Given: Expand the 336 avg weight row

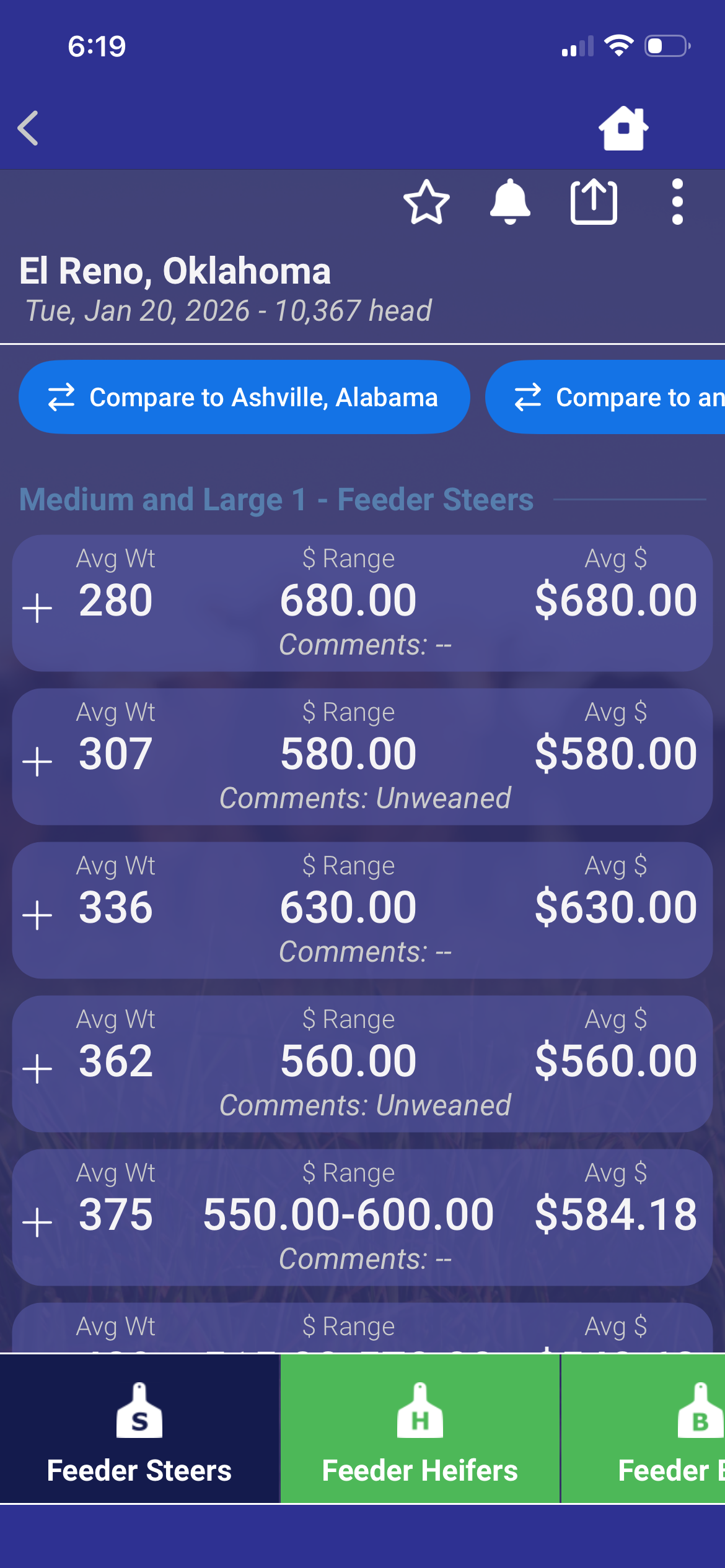Looking at the screenshot, I should 37,915.
